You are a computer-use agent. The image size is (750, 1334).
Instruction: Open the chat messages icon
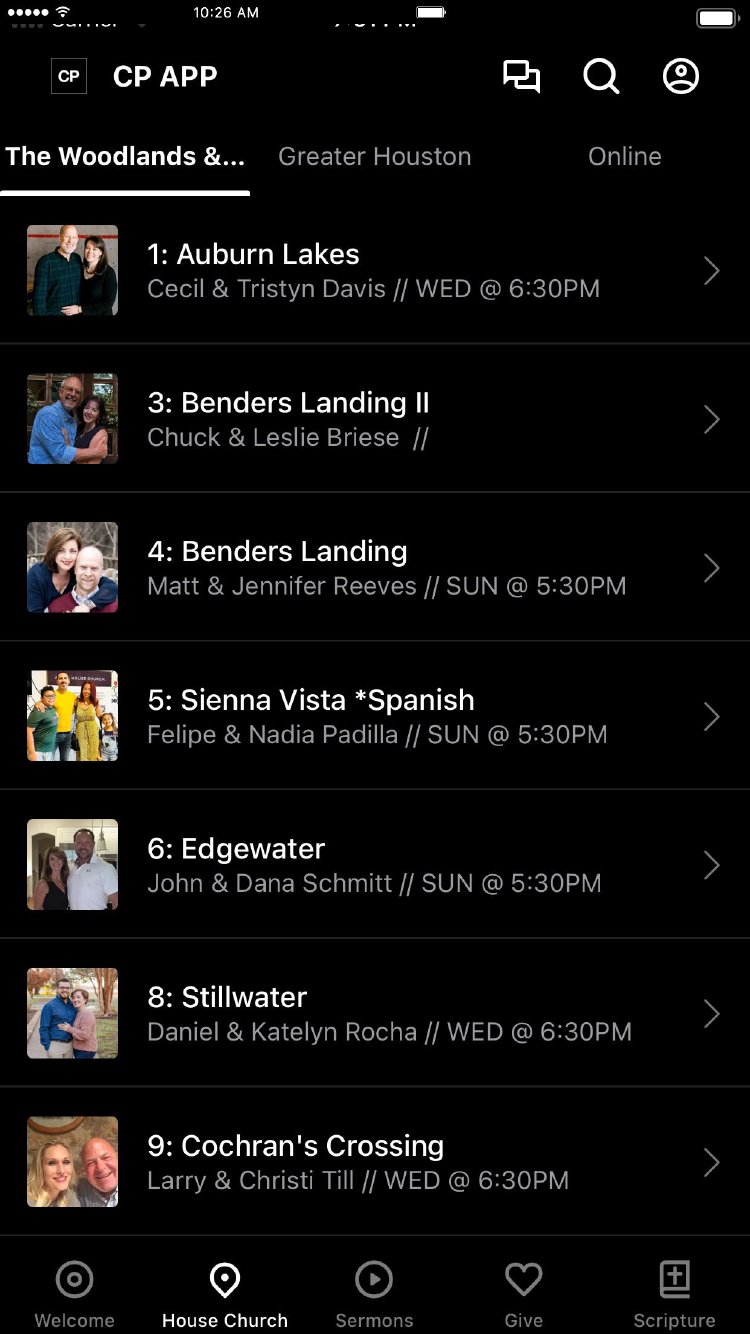click(521, 77)
